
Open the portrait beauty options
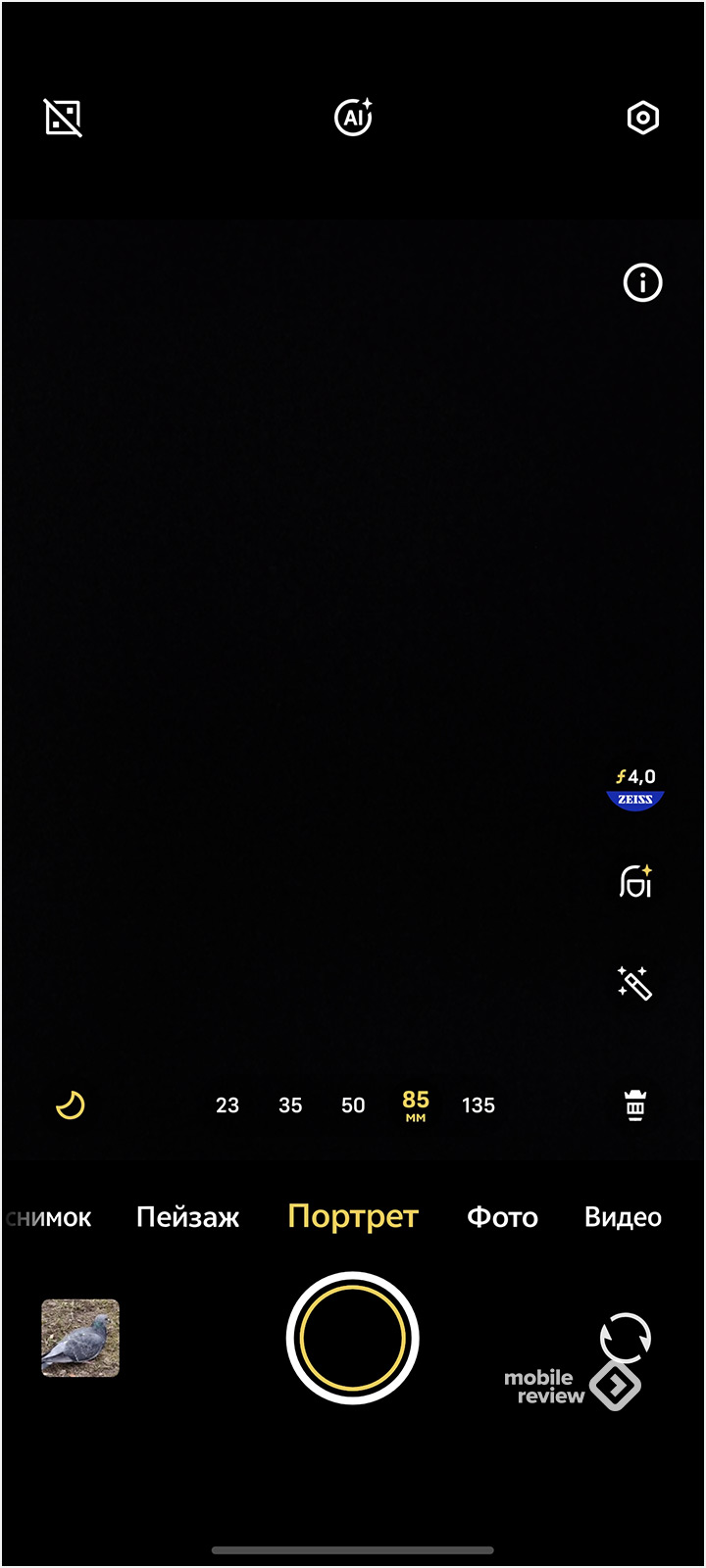635,882
